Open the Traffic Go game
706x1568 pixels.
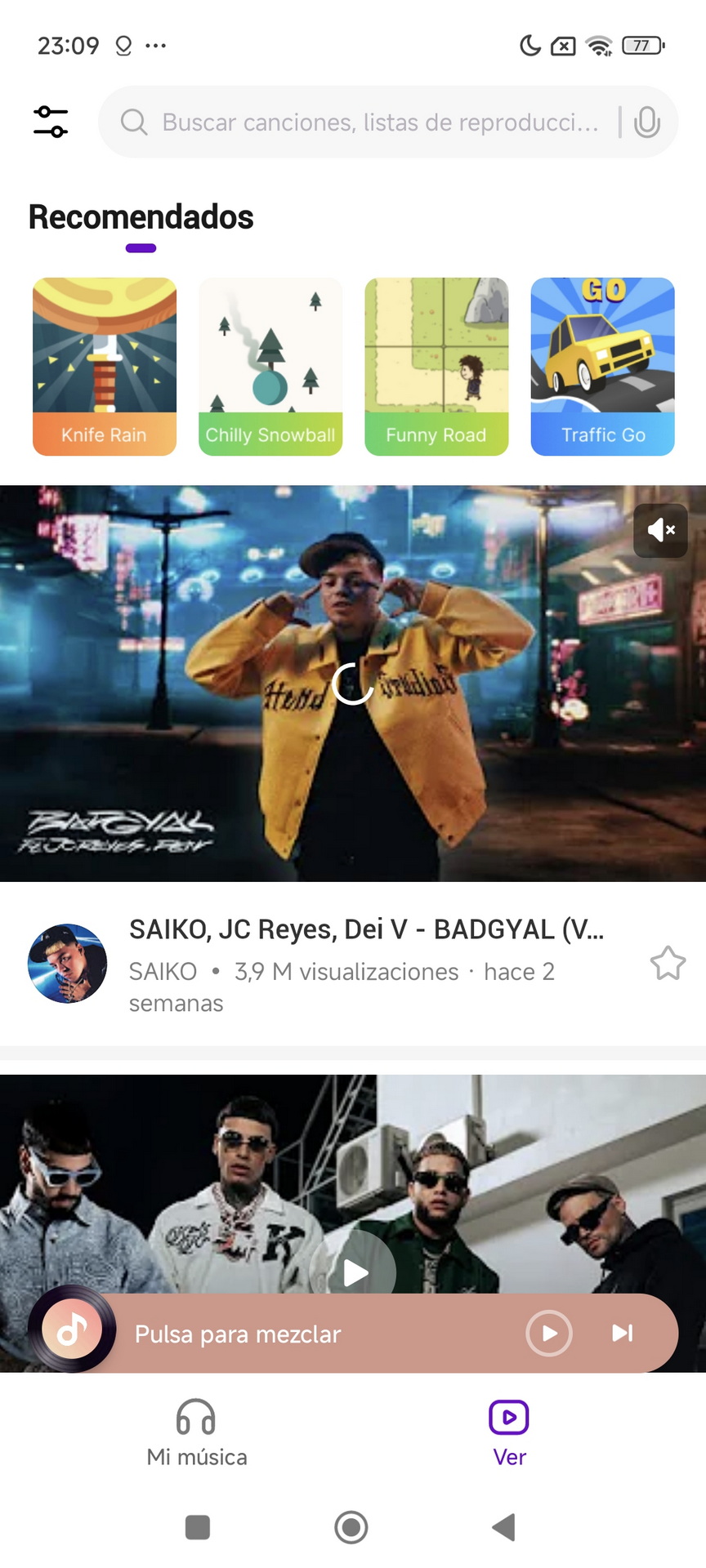pos(603,366)
